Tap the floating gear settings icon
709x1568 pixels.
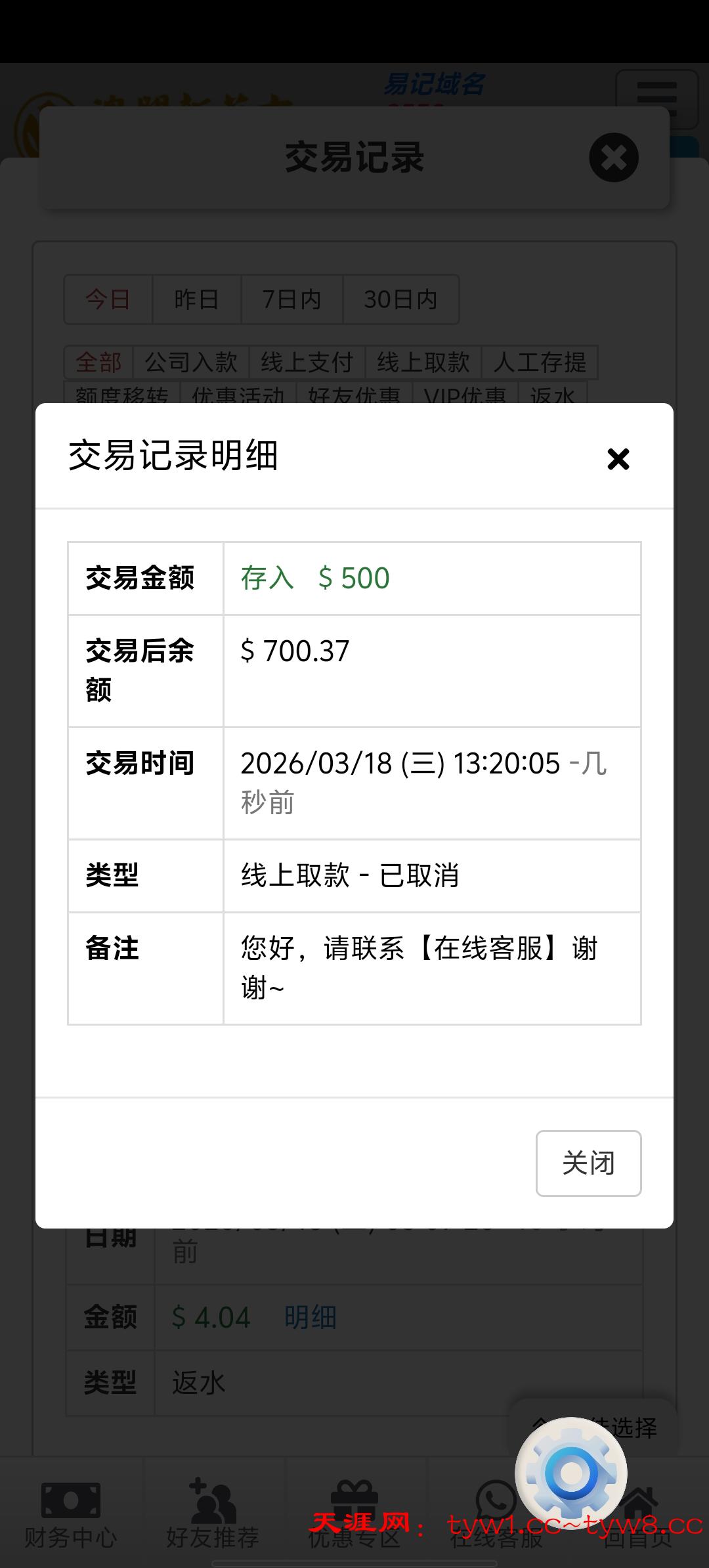(571, 1471)
